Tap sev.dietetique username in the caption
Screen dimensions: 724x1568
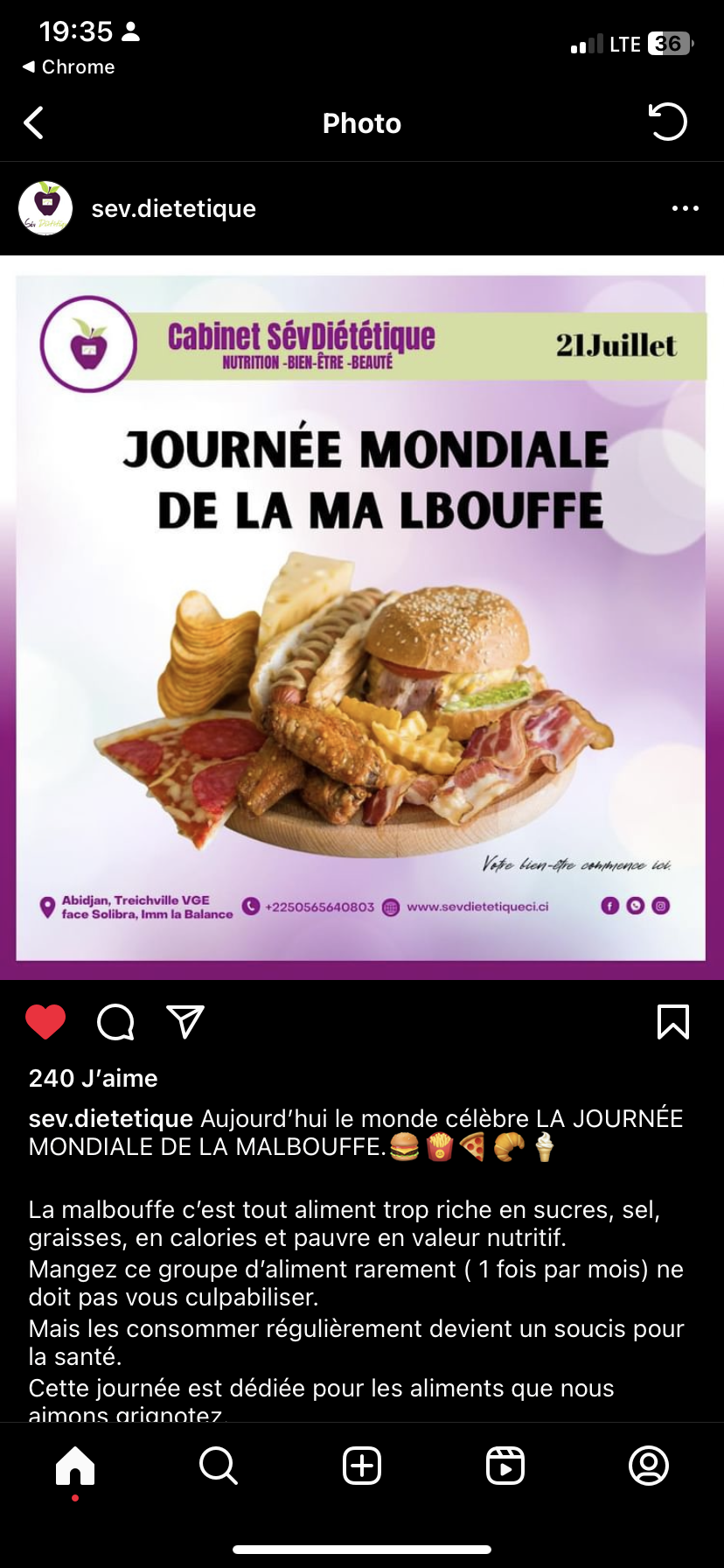point(111,1118)
